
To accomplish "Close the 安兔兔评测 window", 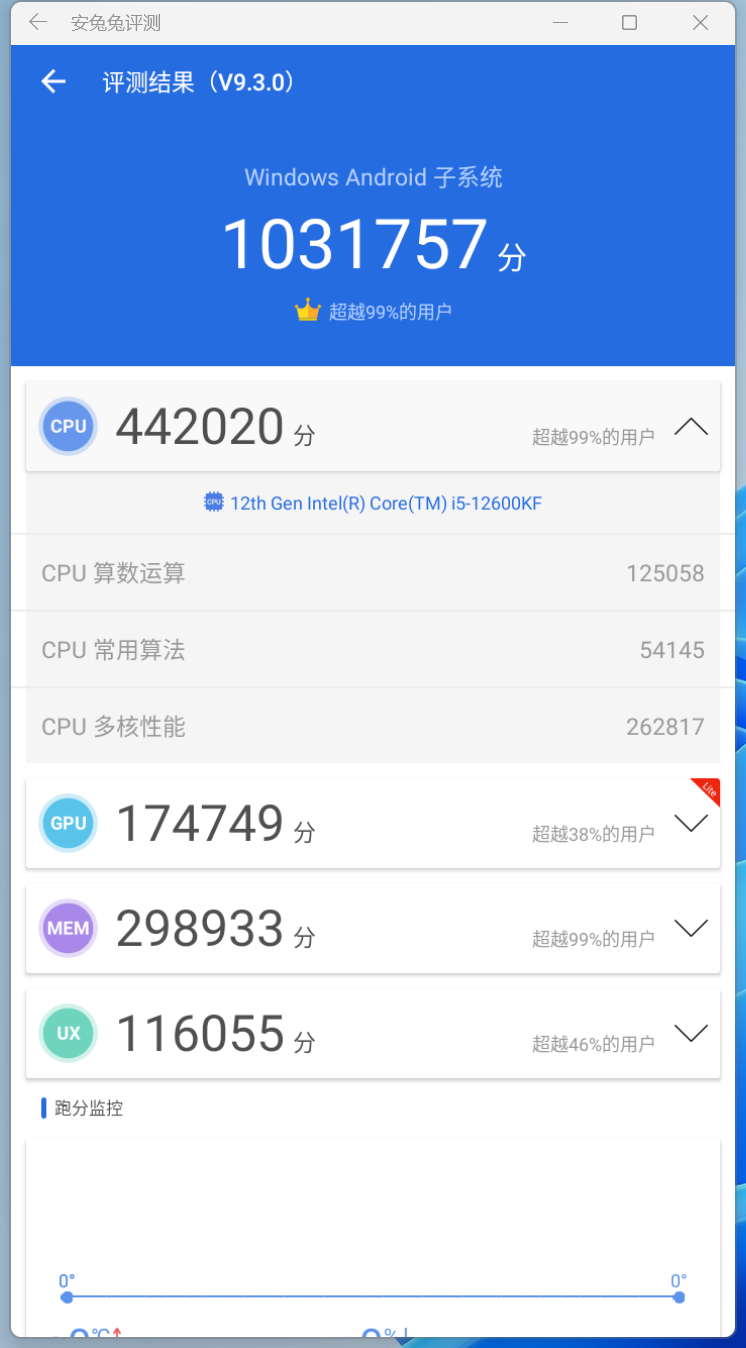I will point(700,23).
